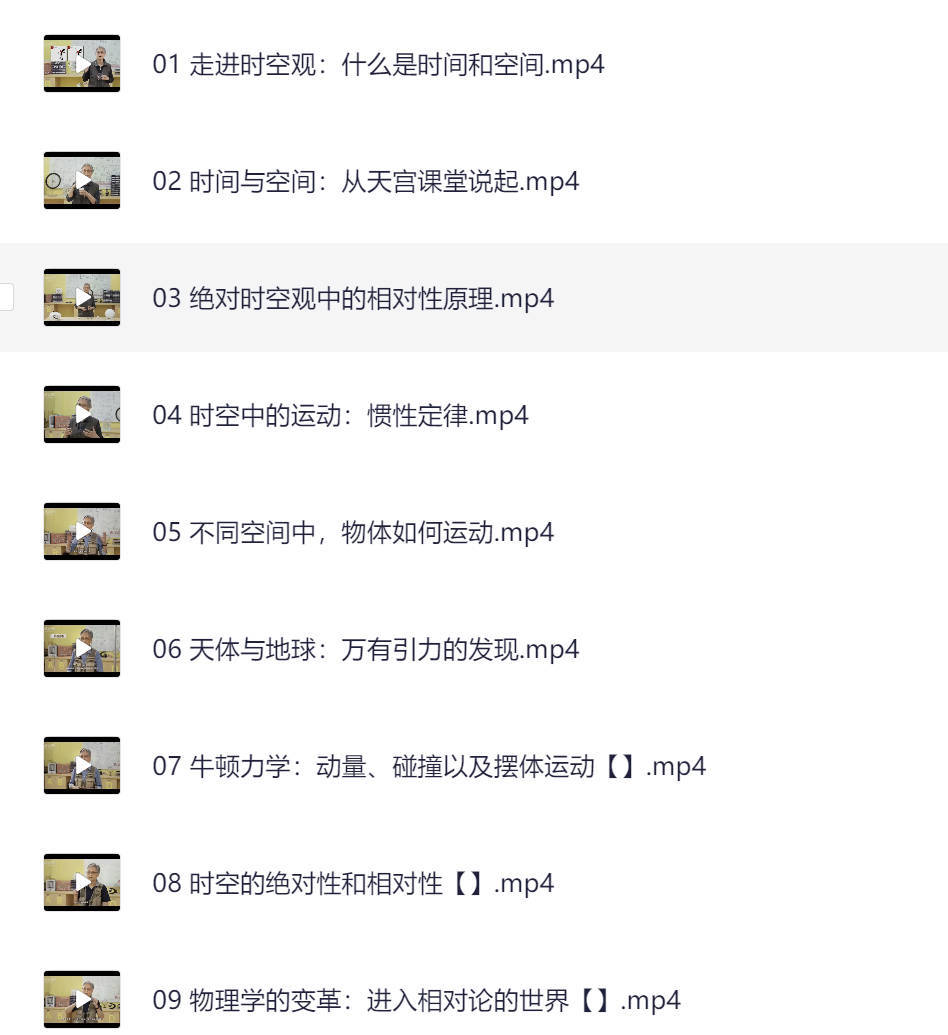
Task: Click the play icon on video 08 thumbnail
Action: click(x=84, y=883)
